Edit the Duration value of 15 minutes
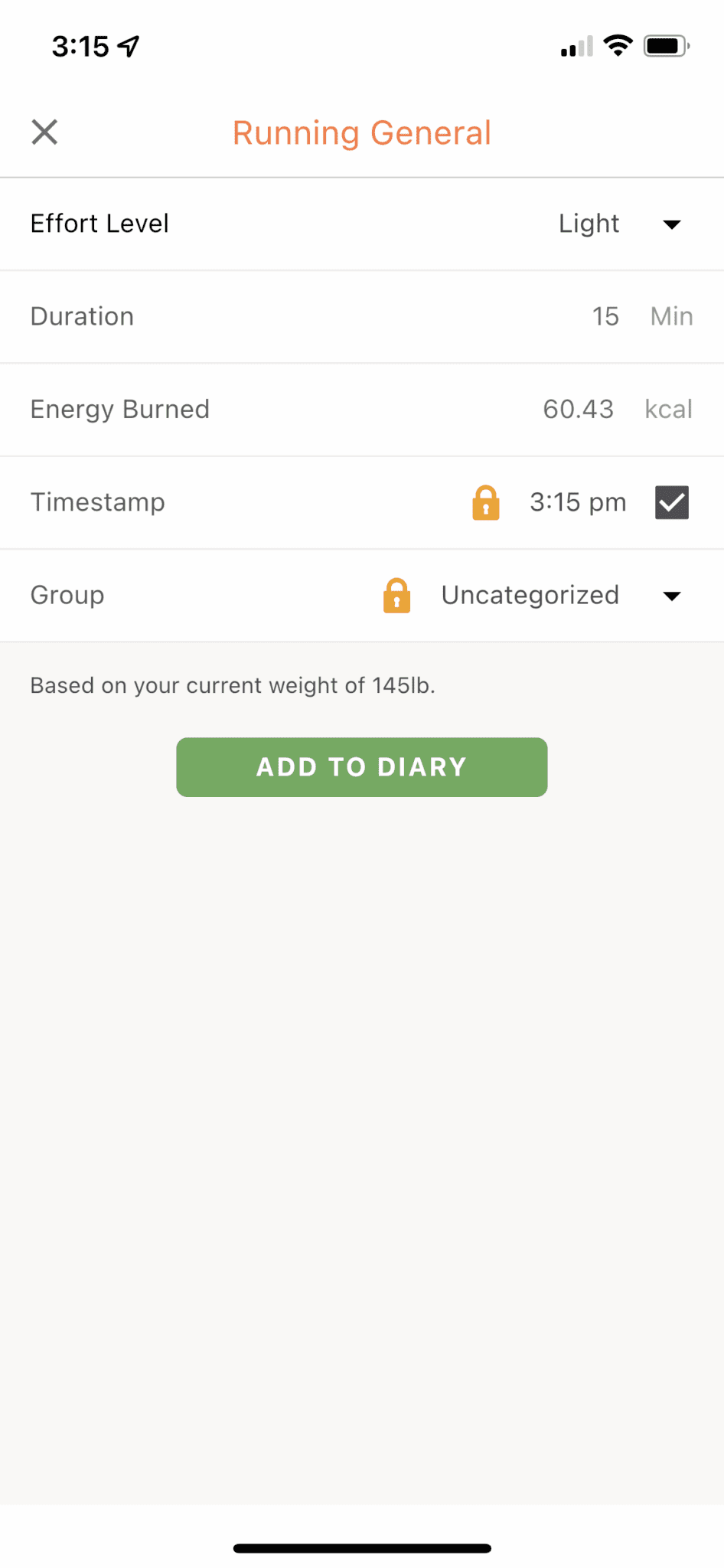The width and height of the screenshot is (724, 1568). tap(605, 316)
